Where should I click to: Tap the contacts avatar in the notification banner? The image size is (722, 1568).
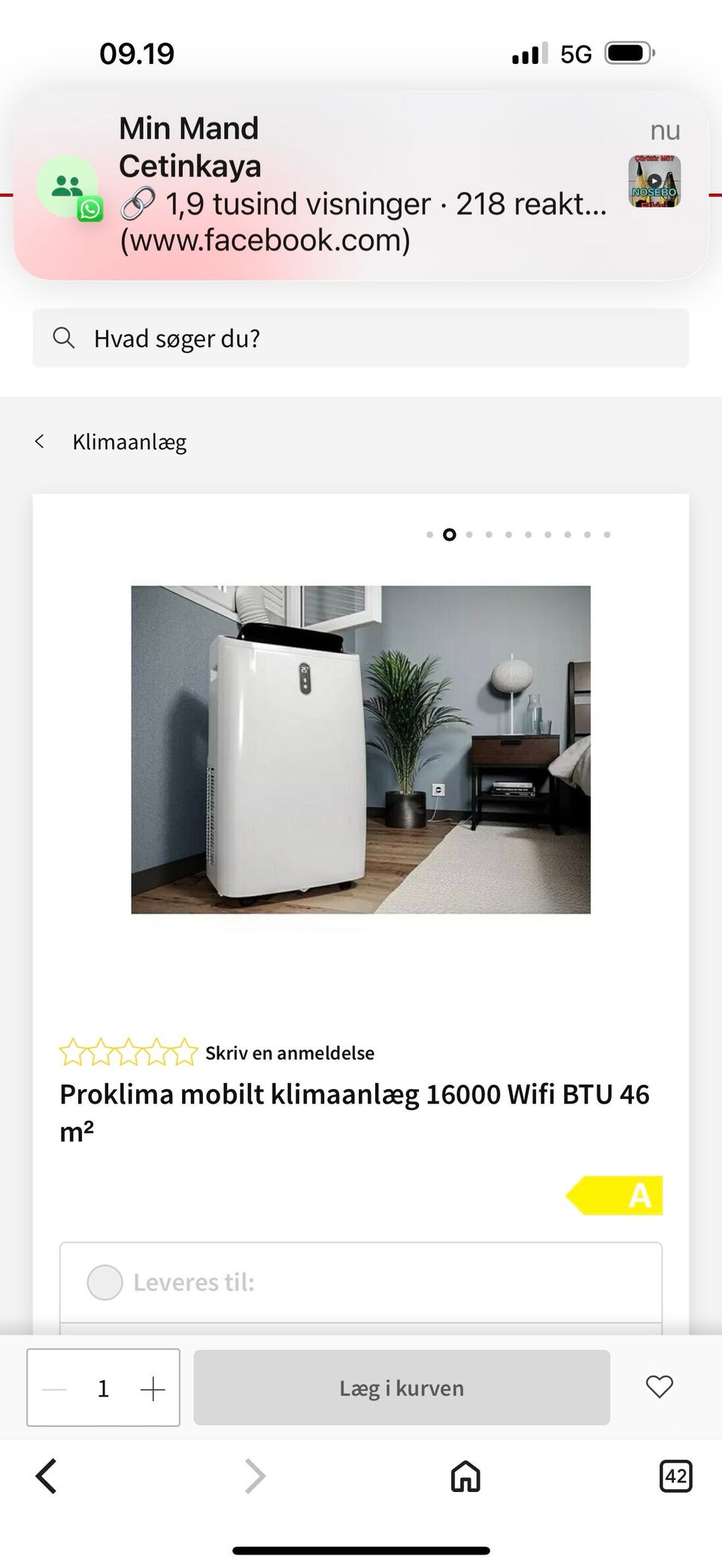[65, 186]
